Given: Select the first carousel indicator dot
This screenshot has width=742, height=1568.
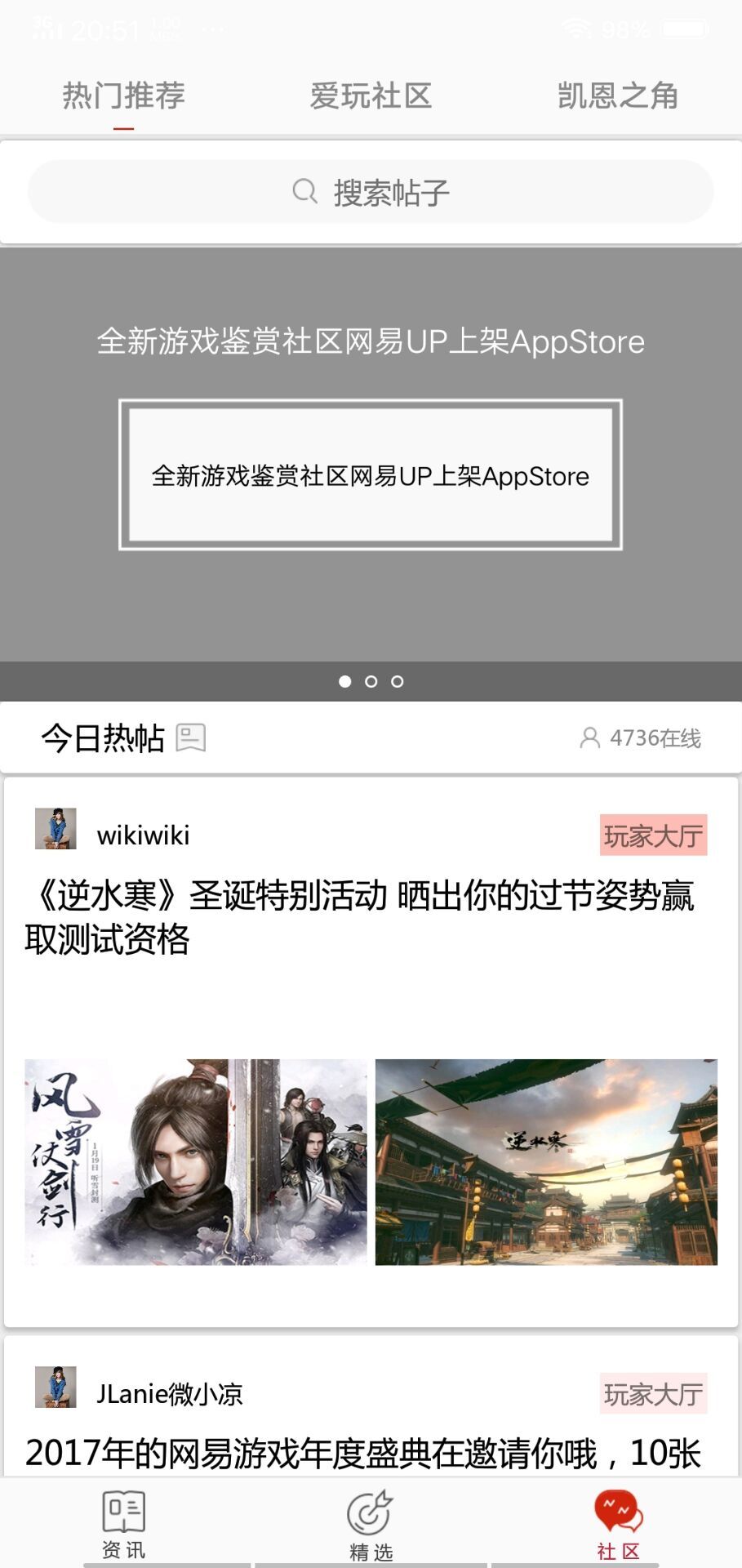Looking at the screenshot, I should click(x=344, y=680).
